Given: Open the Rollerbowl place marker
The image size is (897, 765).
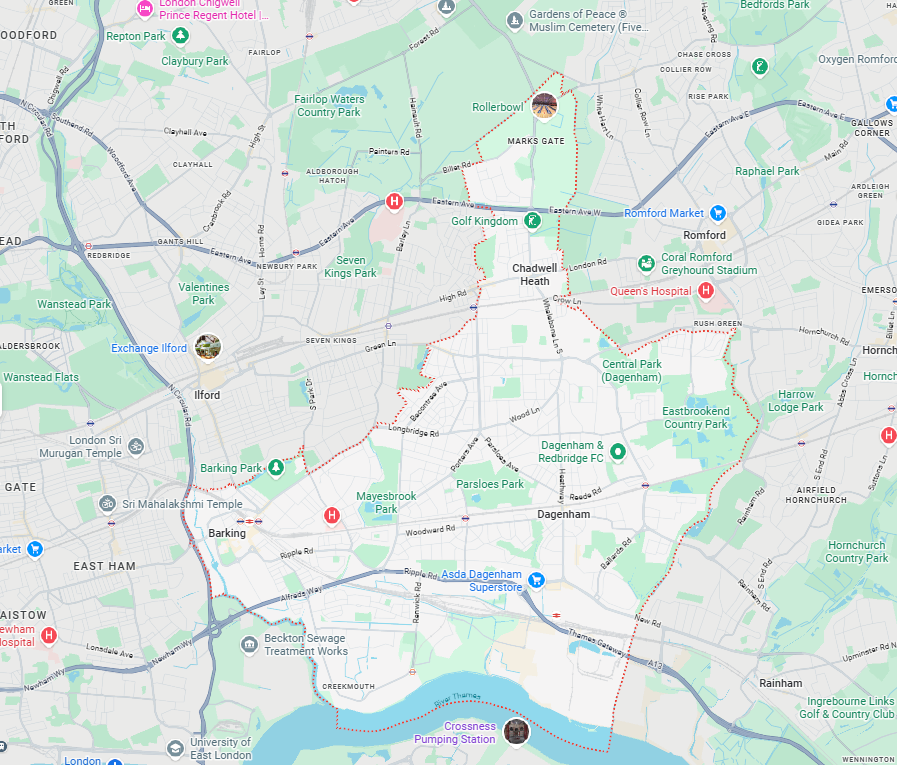Looking at the screenshot, I should coord(544,105).
